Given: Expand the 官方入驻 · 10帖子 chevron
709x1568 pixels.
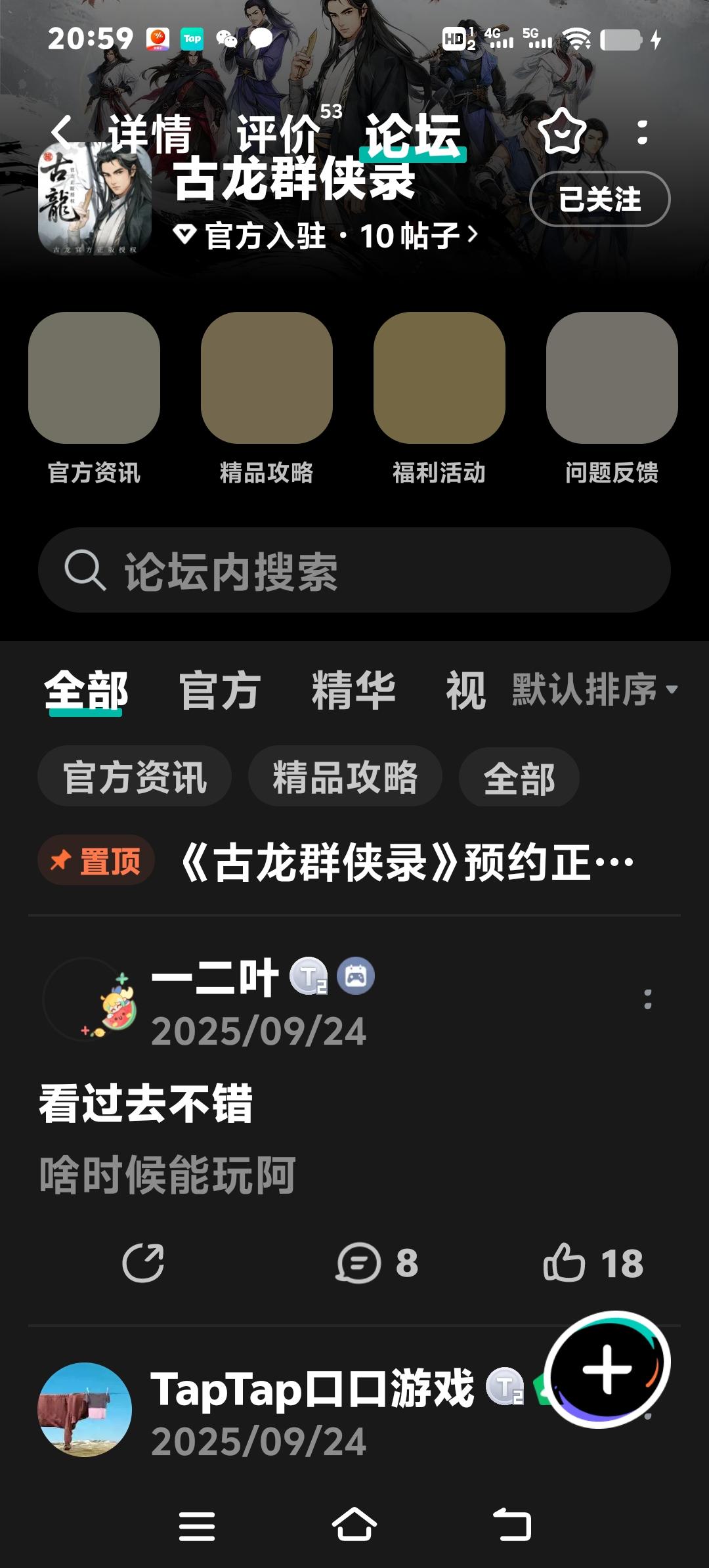Looking at the screenshot, I should click(474, 234).
